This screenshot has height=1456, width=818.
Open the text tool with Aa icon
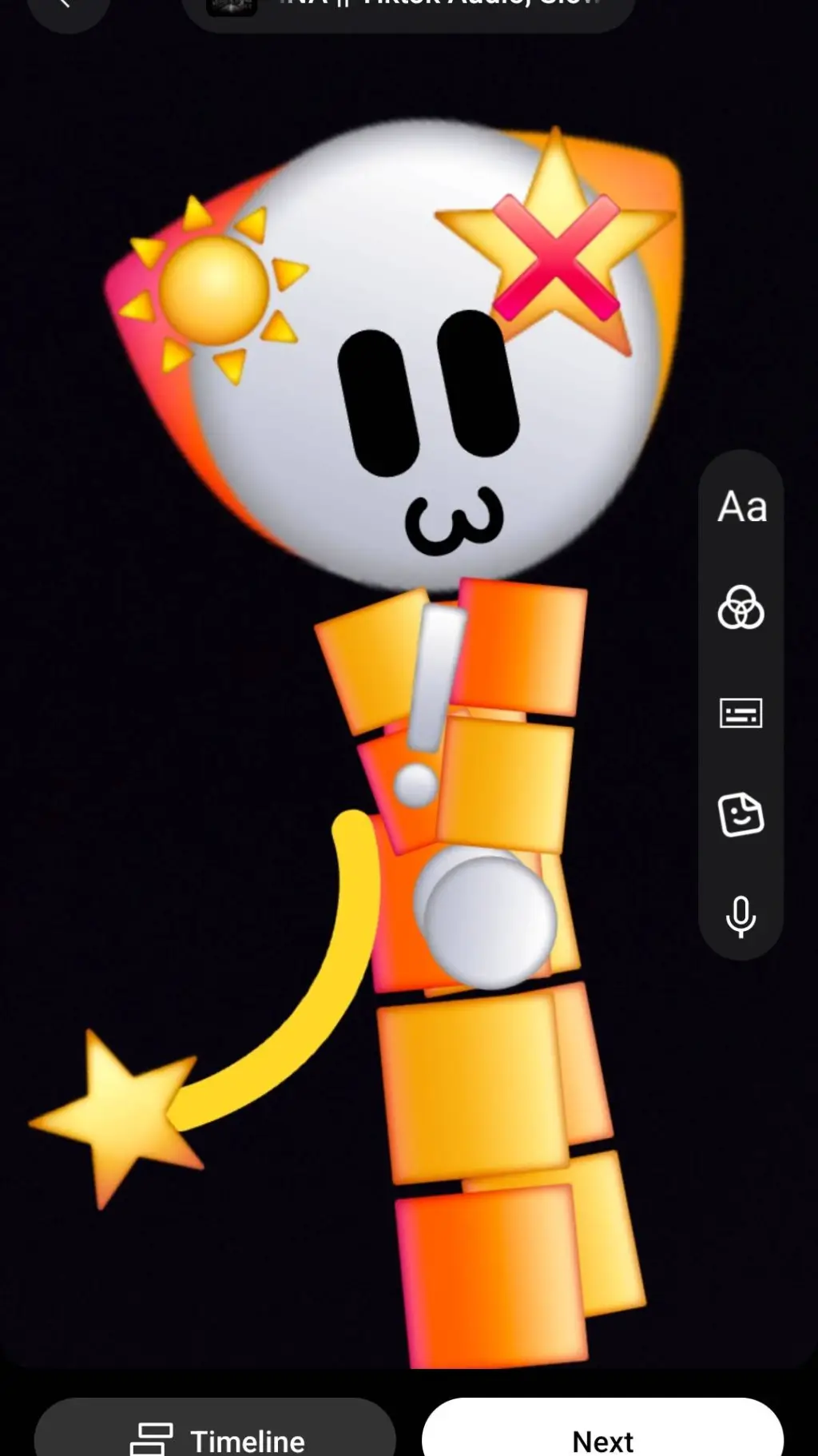pyautogui.click(x=741, y=507)
